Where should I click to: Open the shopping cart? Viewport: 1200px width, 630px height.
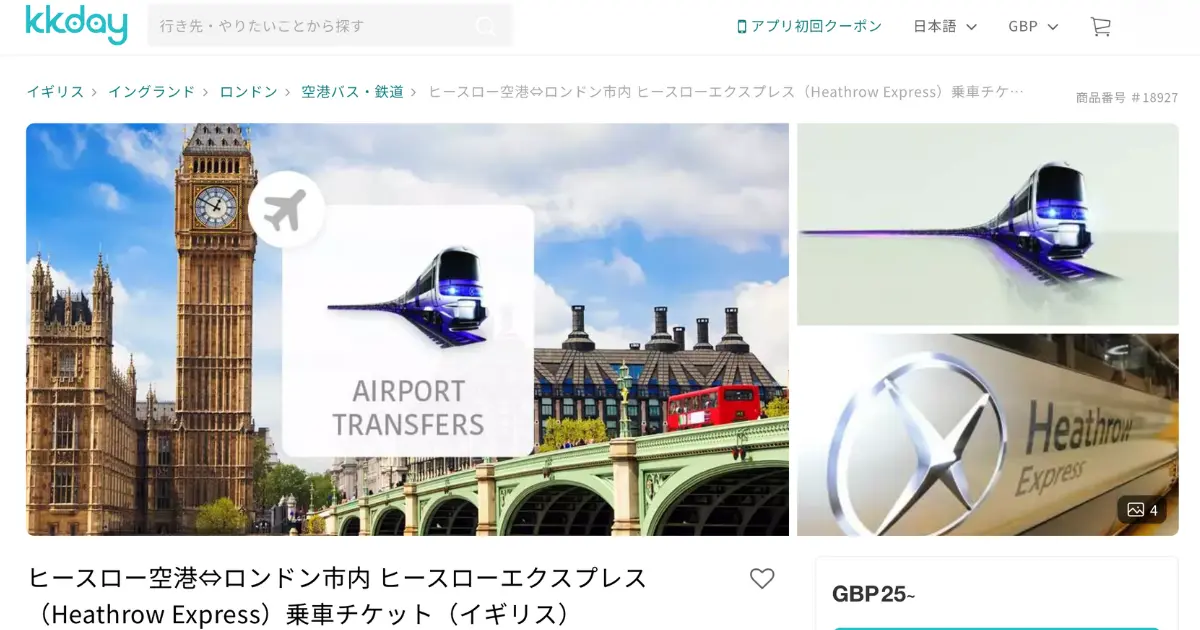click(1100, 27)
